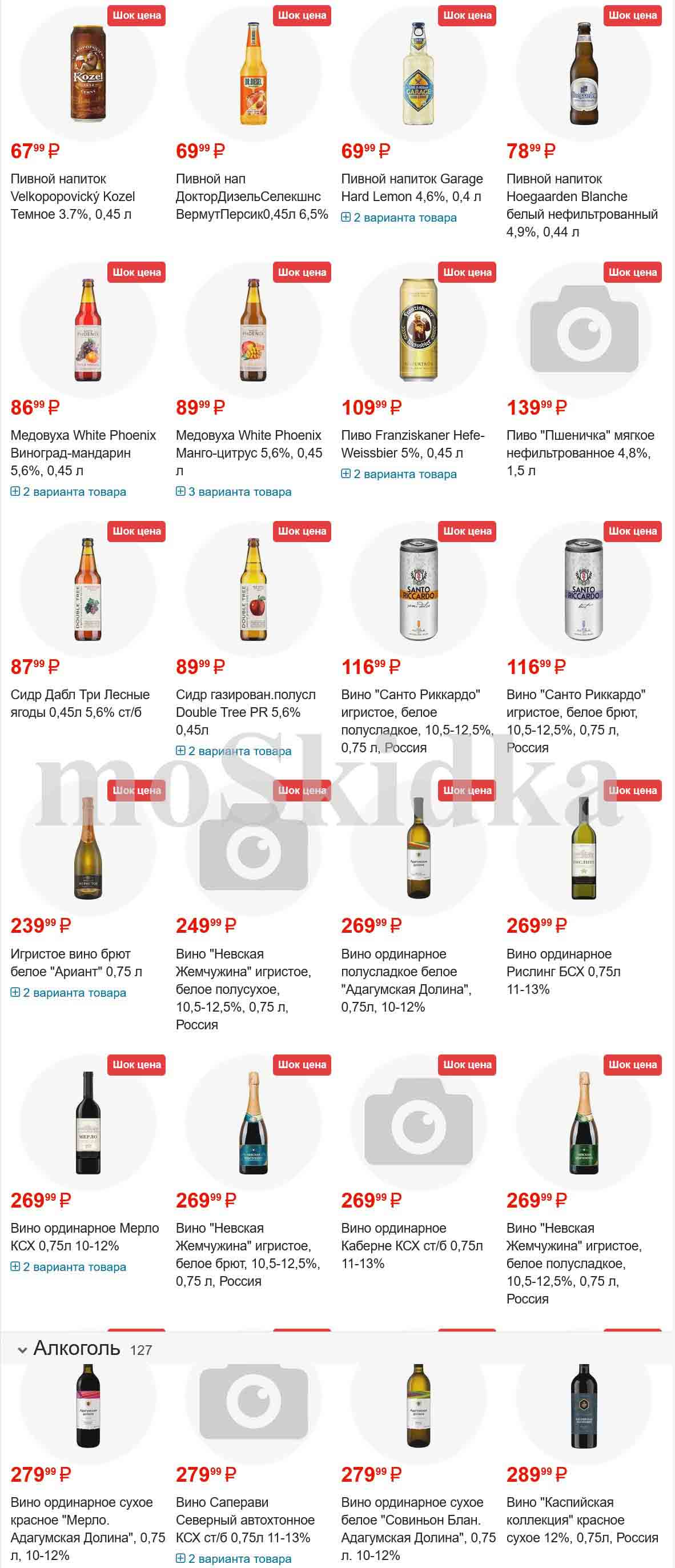The height and width of the screenshot is (1568, 675).
Task: Open Санто Риккардо белое полусладкое card
Action: (x=416, y=721)
